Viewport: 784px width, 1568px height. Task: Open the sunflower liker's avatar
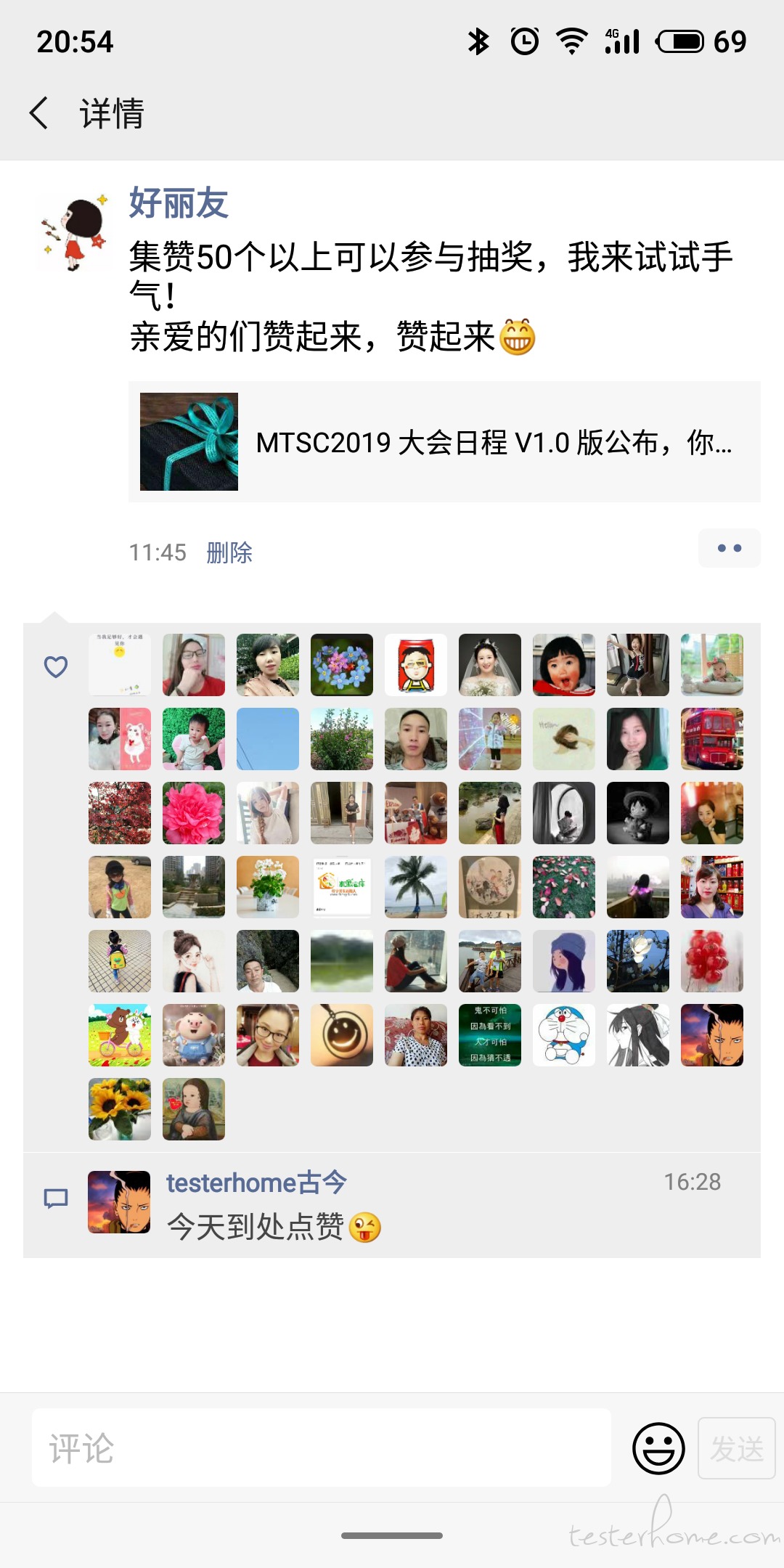click(119, 1109)
